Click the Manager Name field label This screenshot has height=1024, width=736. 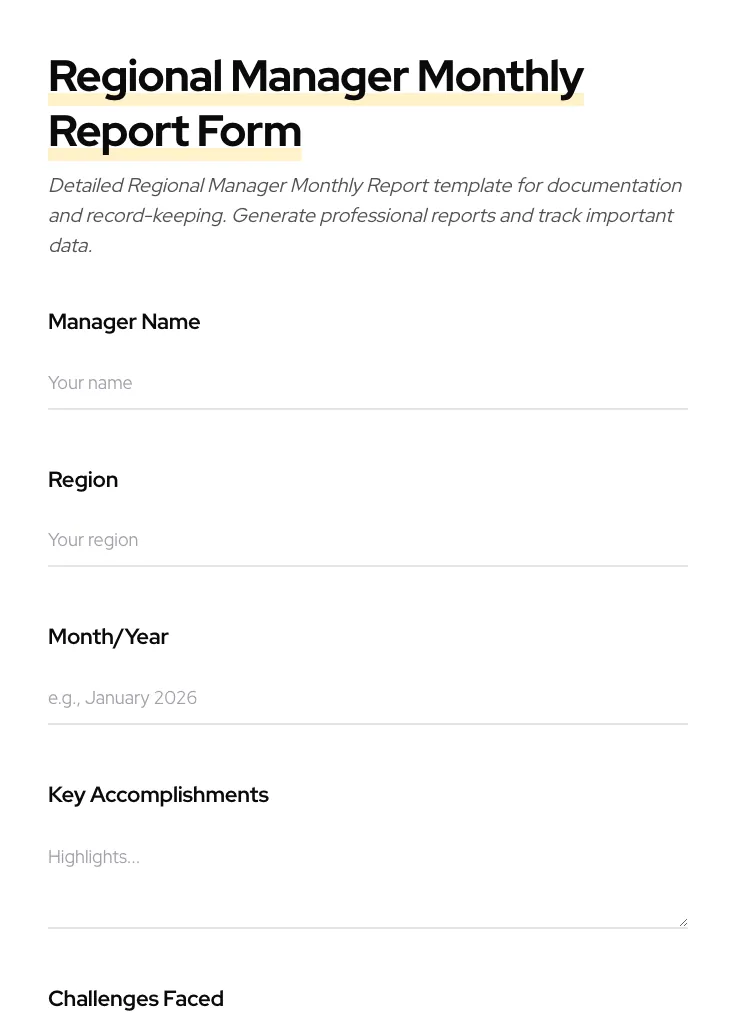[x=124, y=322]
